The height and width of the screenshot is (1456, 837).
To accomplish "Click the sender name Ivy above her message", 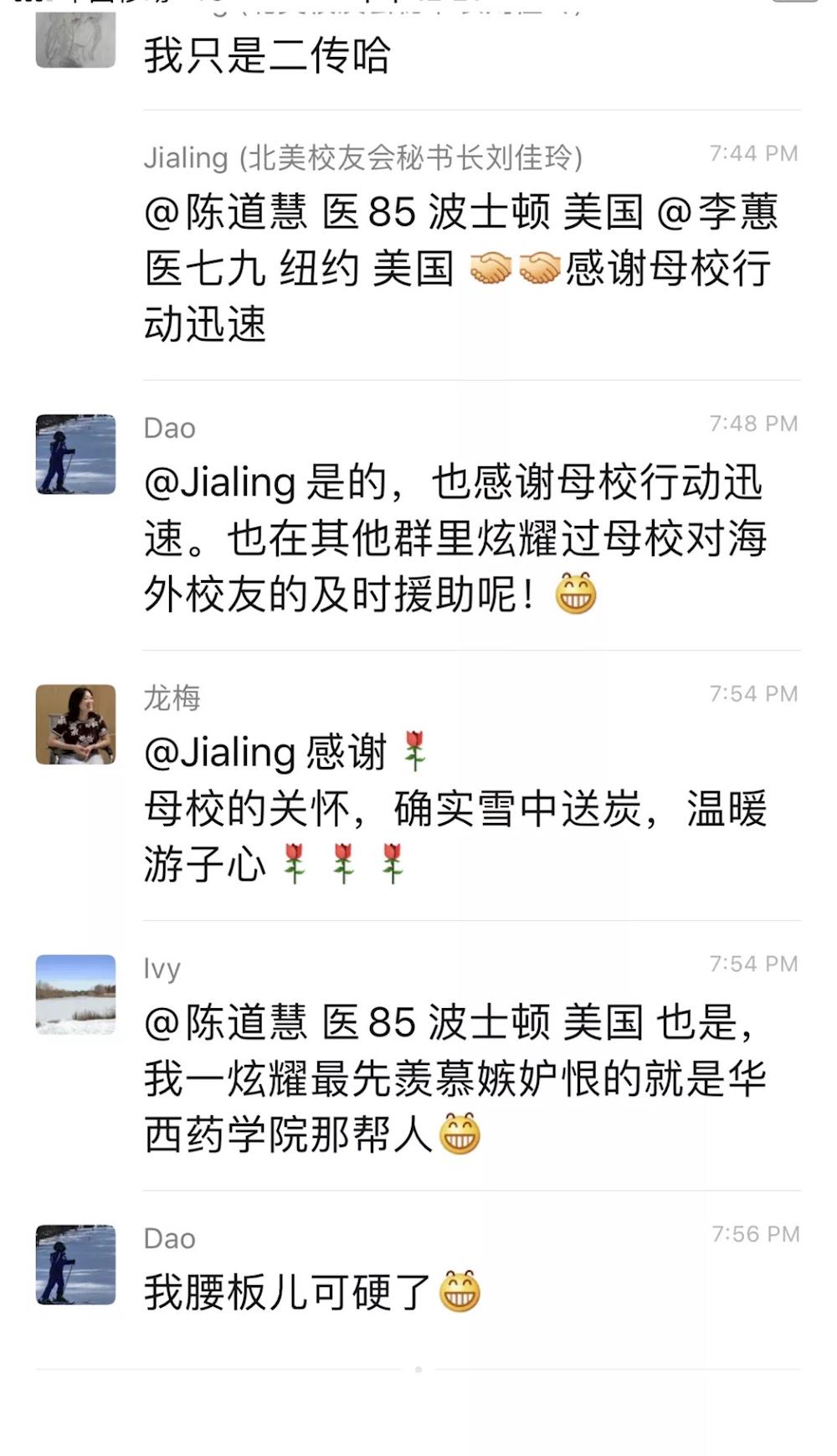I will coord(163,969).
